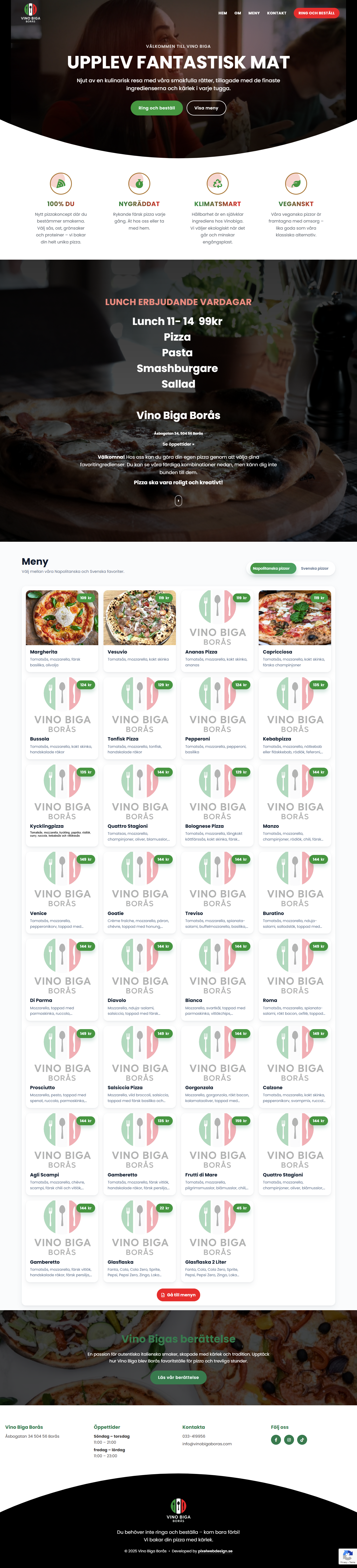Image resolution: width=357 pixels, height=1568 pixels.
Task: Email info@vinobigaboras.com
Action: point(206,1443)
